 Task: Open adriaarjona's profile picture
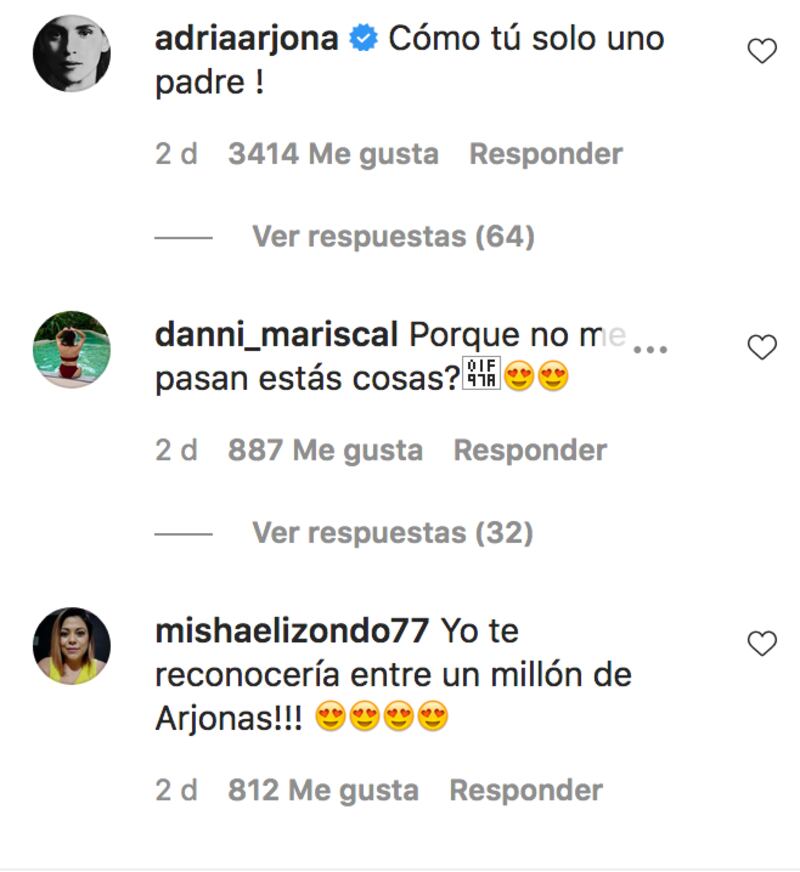pyautogui.click(x=71, y=53)
